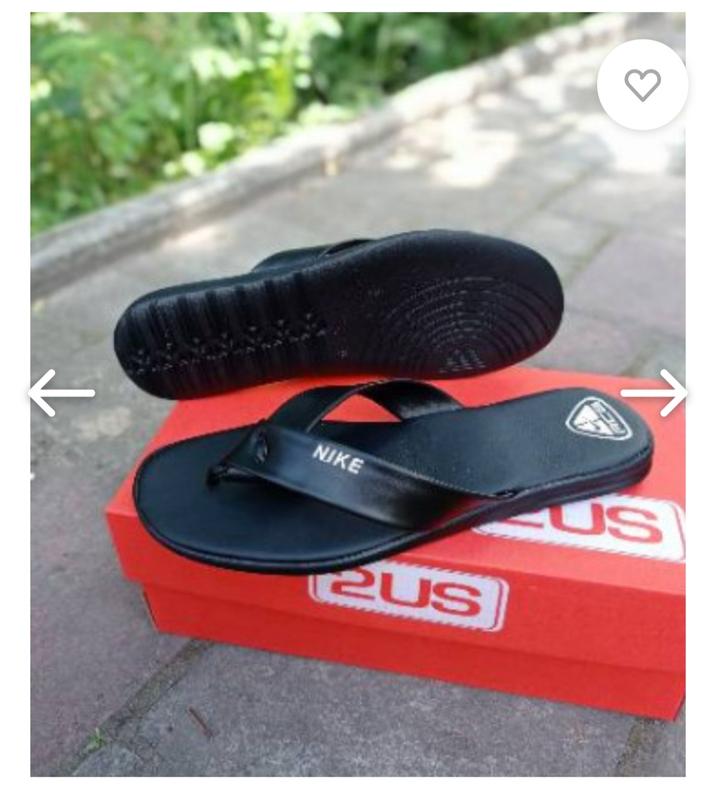Screen dimensions: 715x800
Task: Go back to the previous product photo
Action: click(61, 393)
